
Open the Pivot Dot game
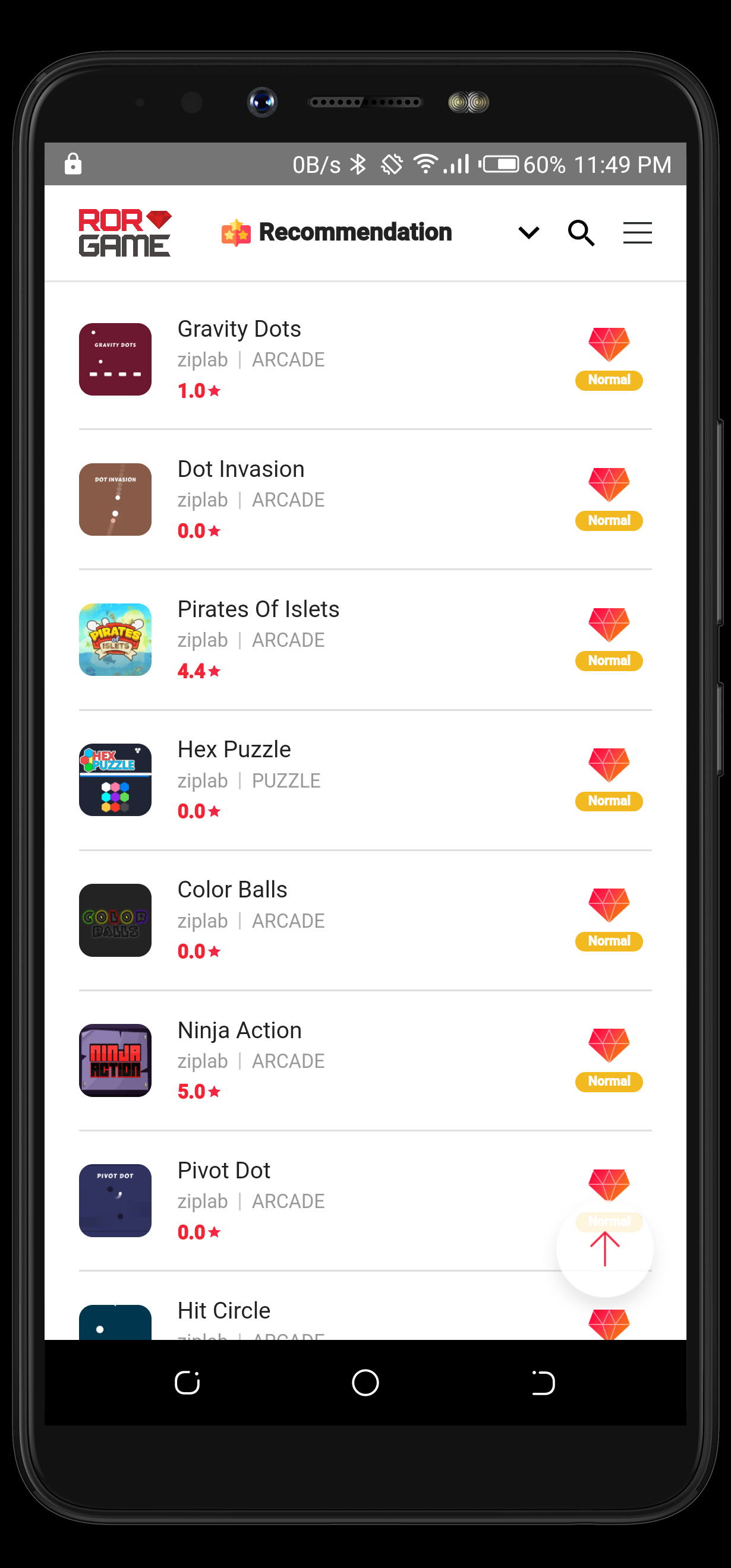pos(223,1171)
